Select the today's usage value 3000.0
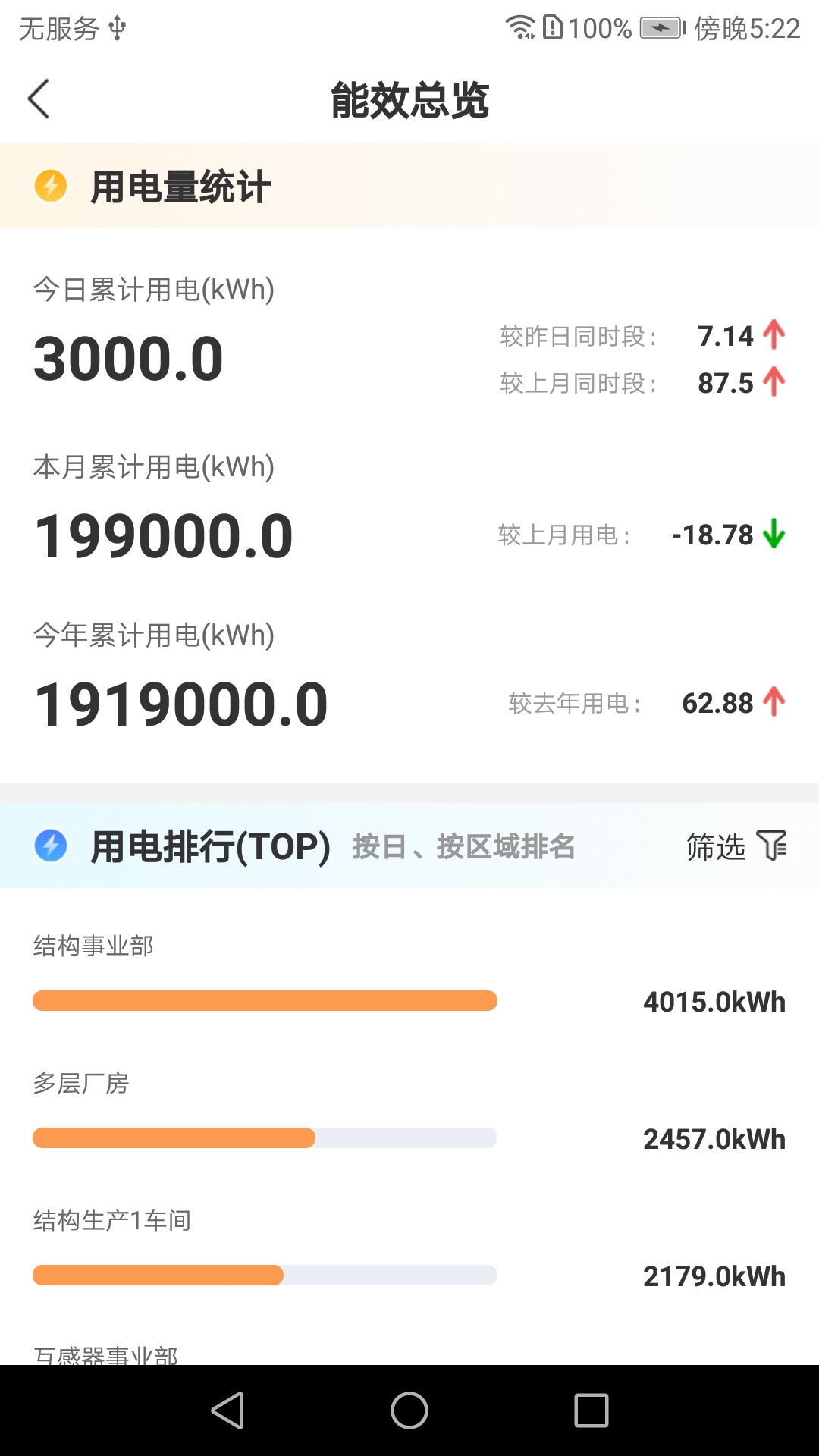819x1456 pixels. (x=127, y=356)
